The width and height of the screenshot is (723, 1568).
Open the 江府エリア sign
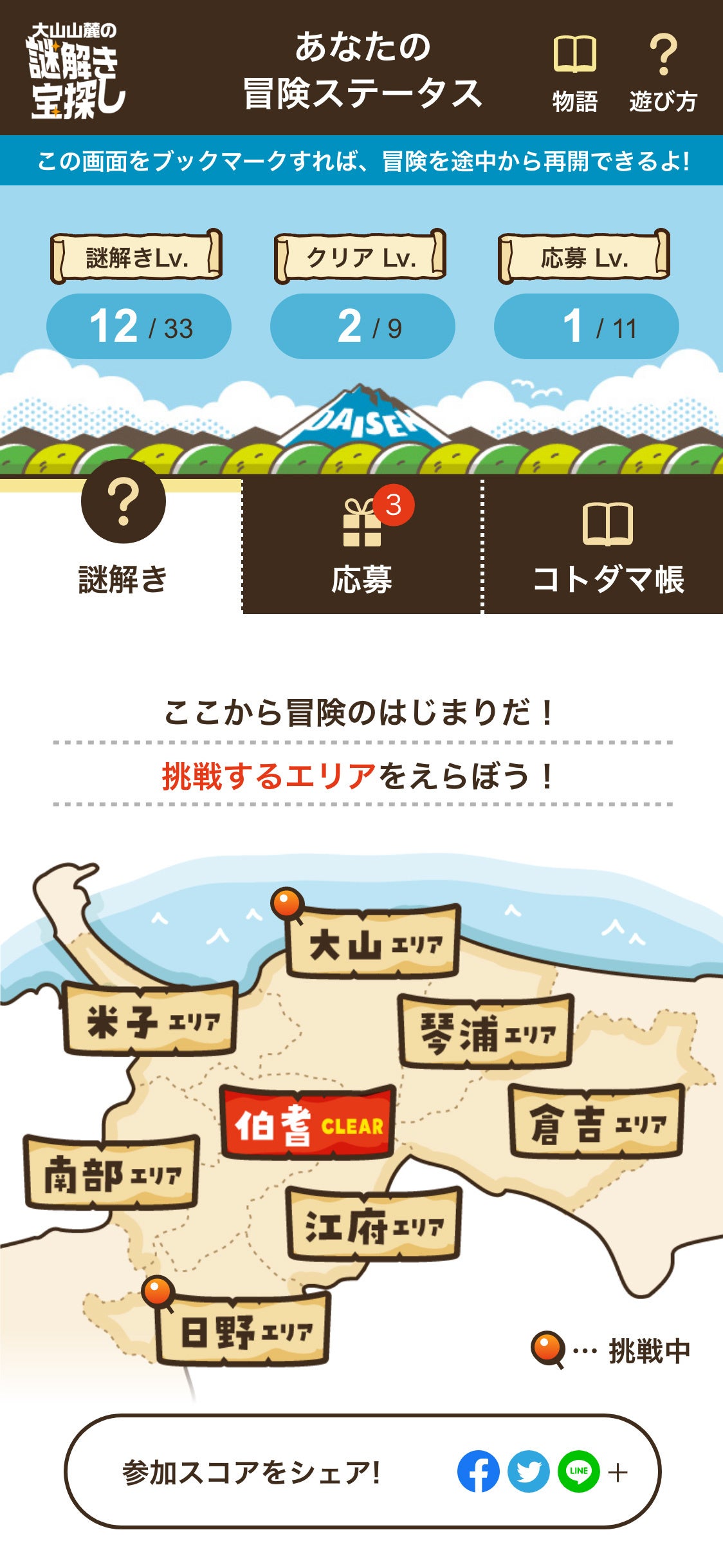[373, 1226]
